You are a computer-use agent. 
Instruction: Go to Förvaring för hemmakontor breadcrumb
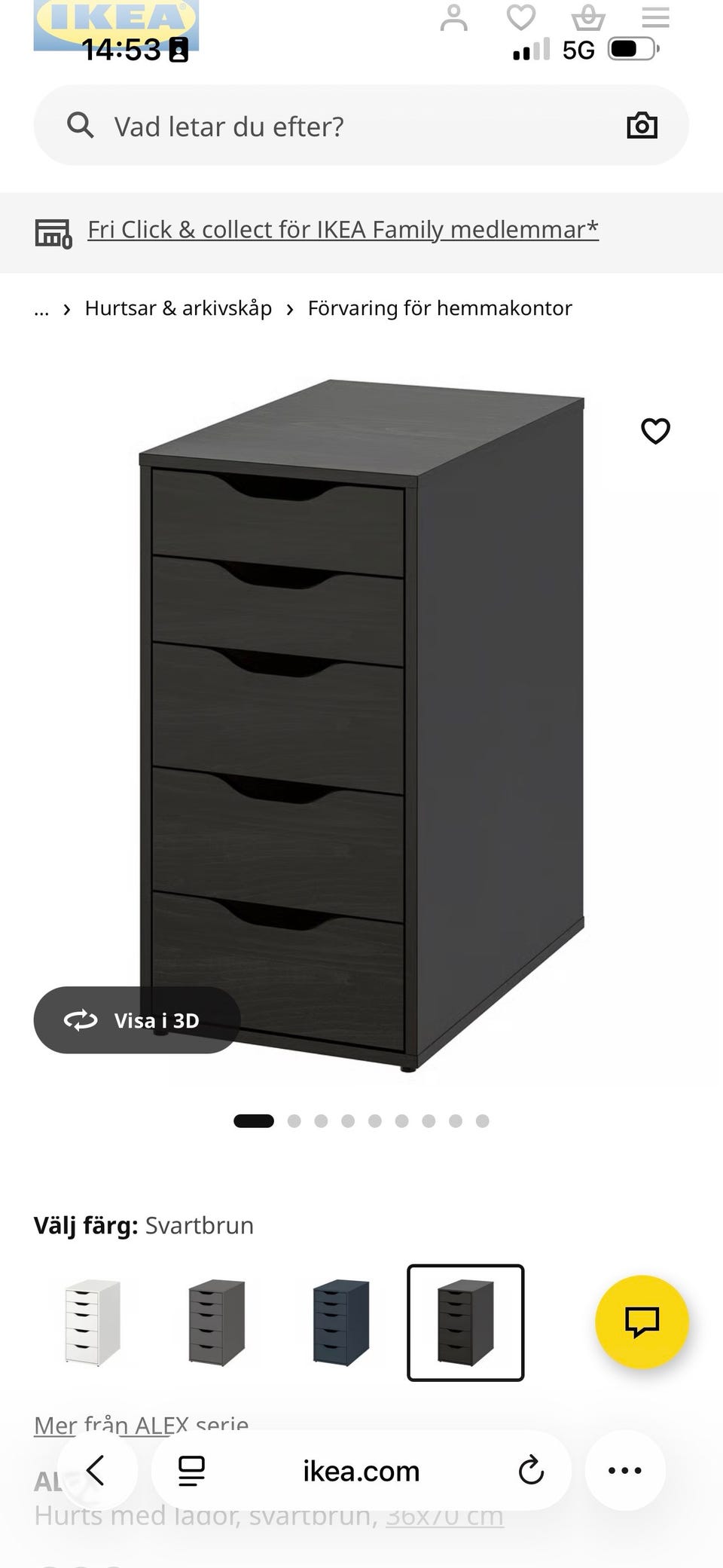tap(440, 308)
